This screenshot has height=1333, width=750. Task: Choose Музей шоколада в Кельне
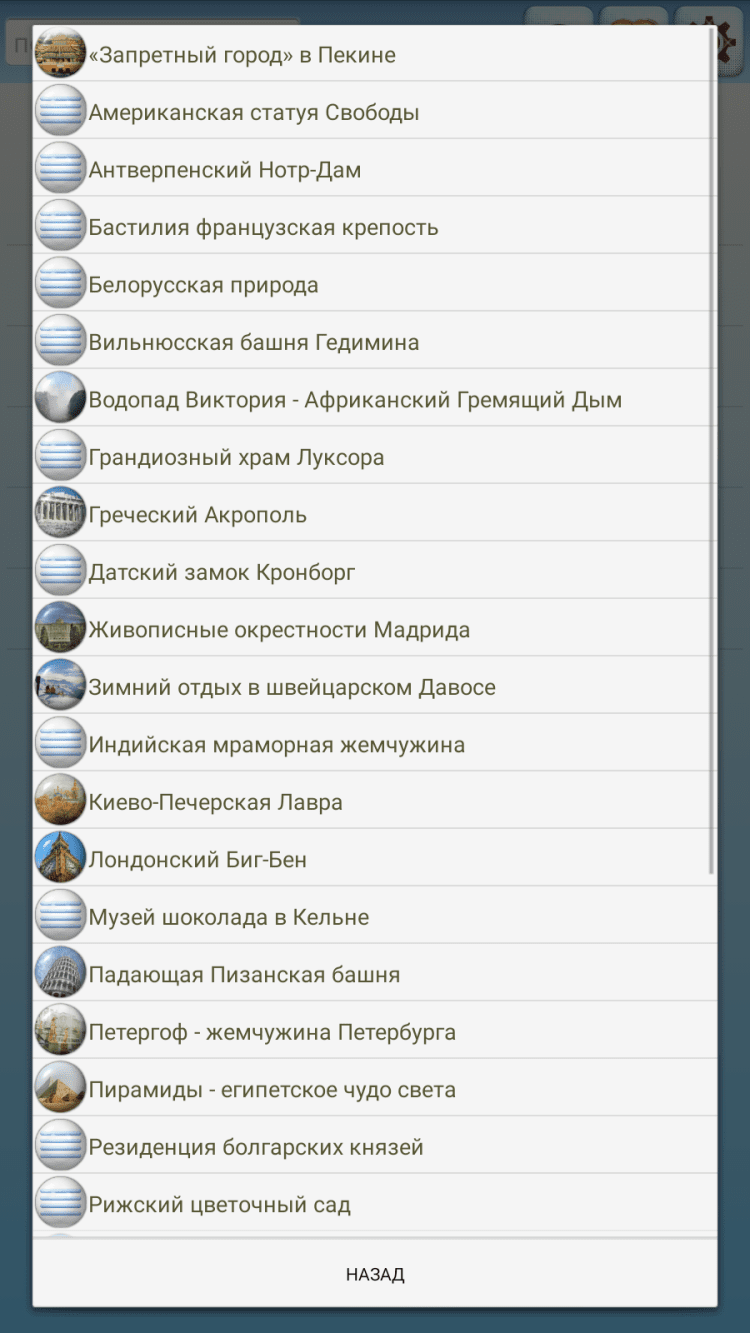(229, 917)
